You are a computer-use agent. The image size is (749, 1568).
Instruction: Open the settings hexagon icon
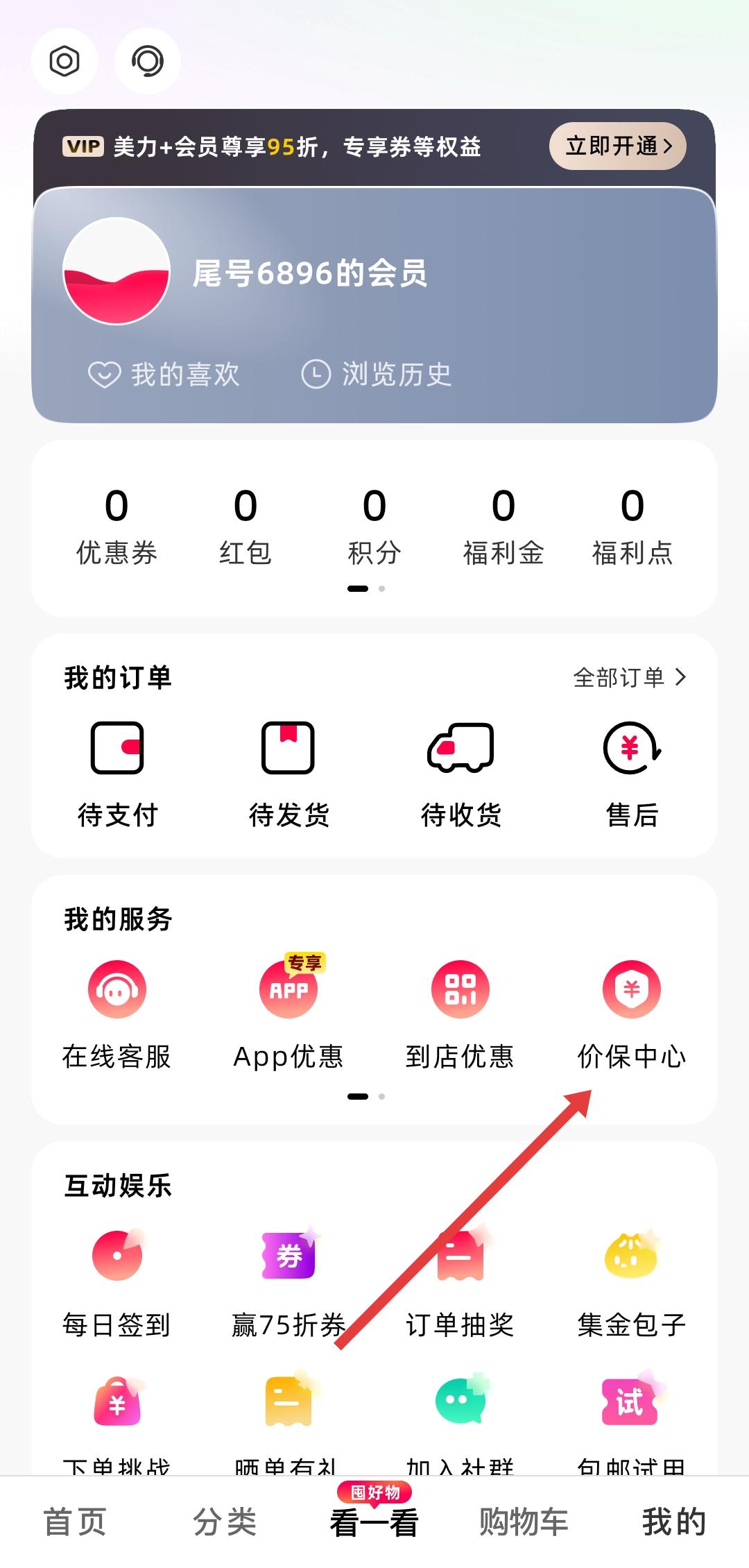click(x=64, y=61)
